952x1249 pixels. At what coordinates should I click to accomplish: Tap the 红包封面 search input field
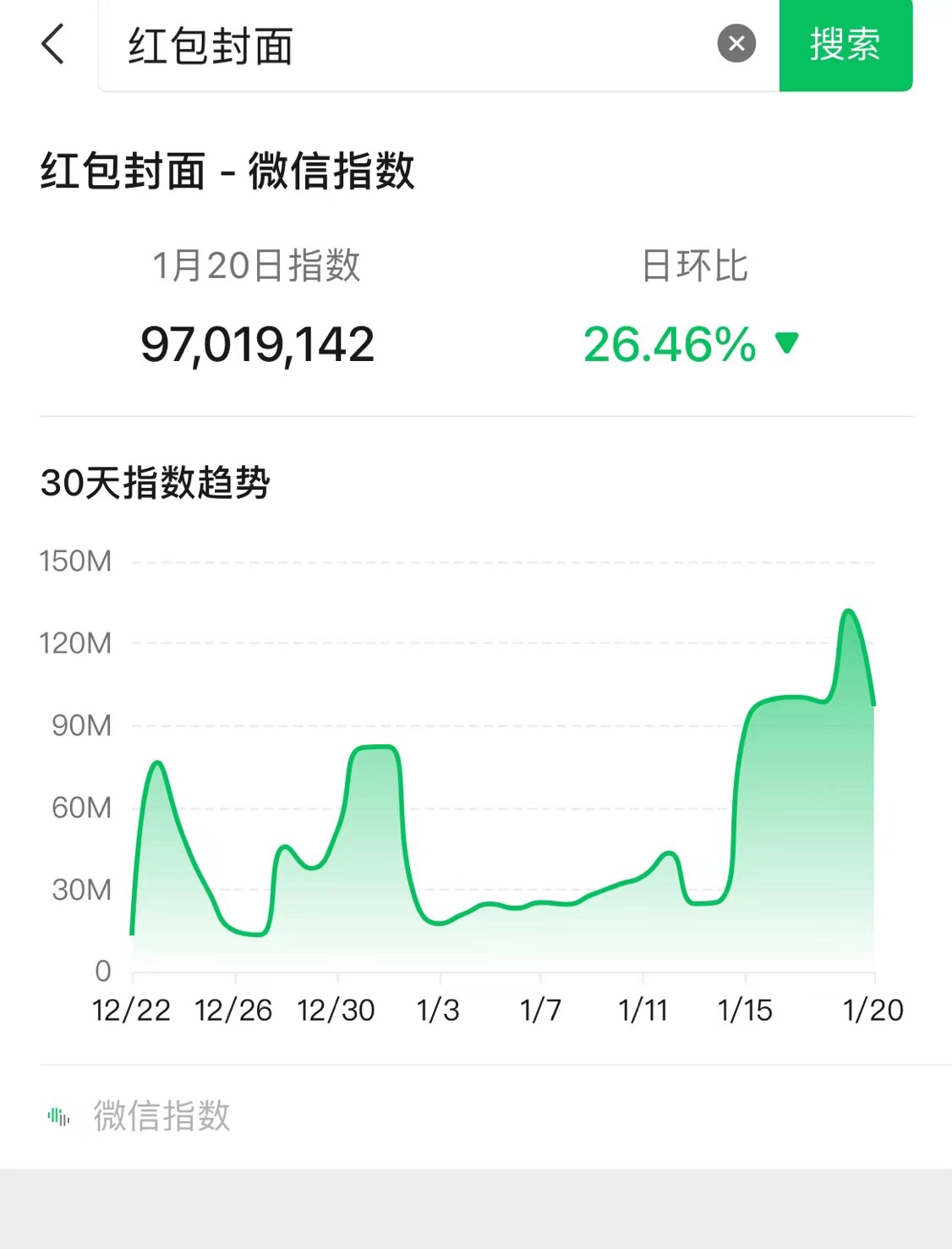click(406, 46)
